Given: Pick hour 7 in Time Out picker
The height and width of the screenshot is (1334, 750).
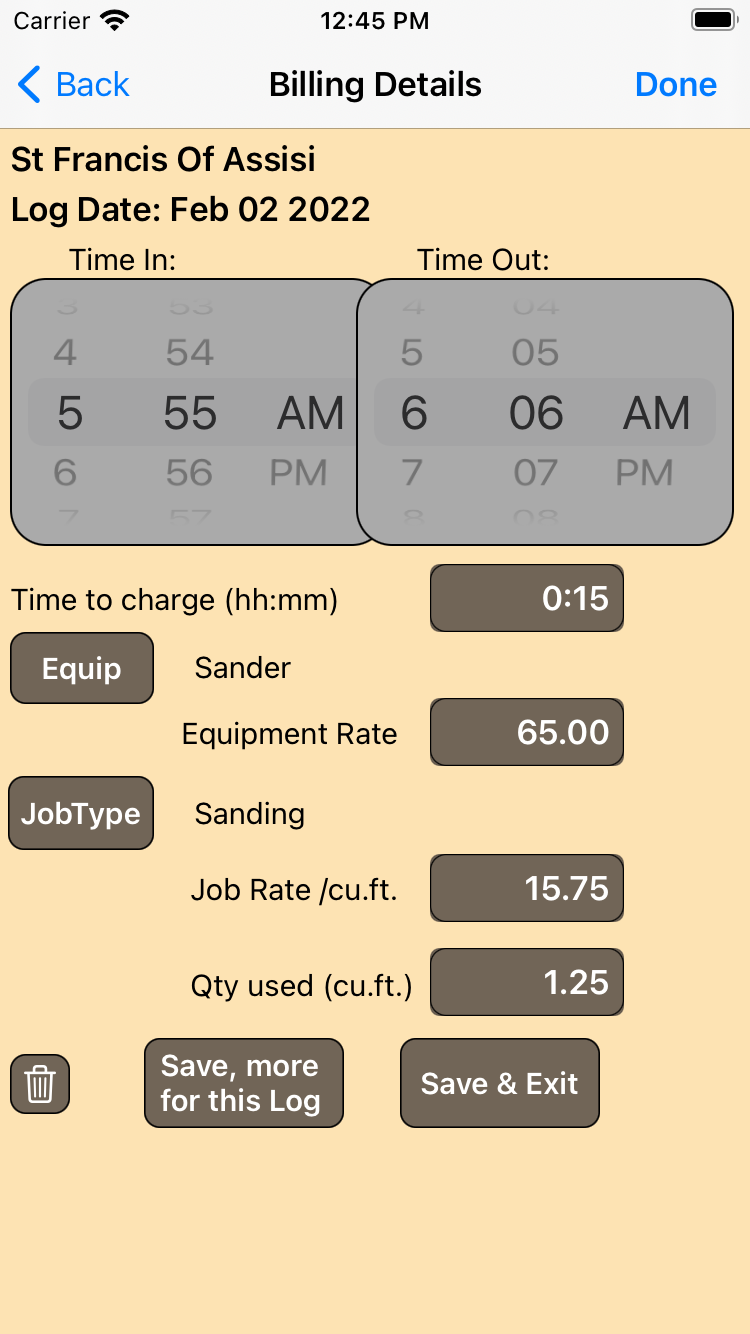Looking at the screenshot, I should click(x=412, y=472).
